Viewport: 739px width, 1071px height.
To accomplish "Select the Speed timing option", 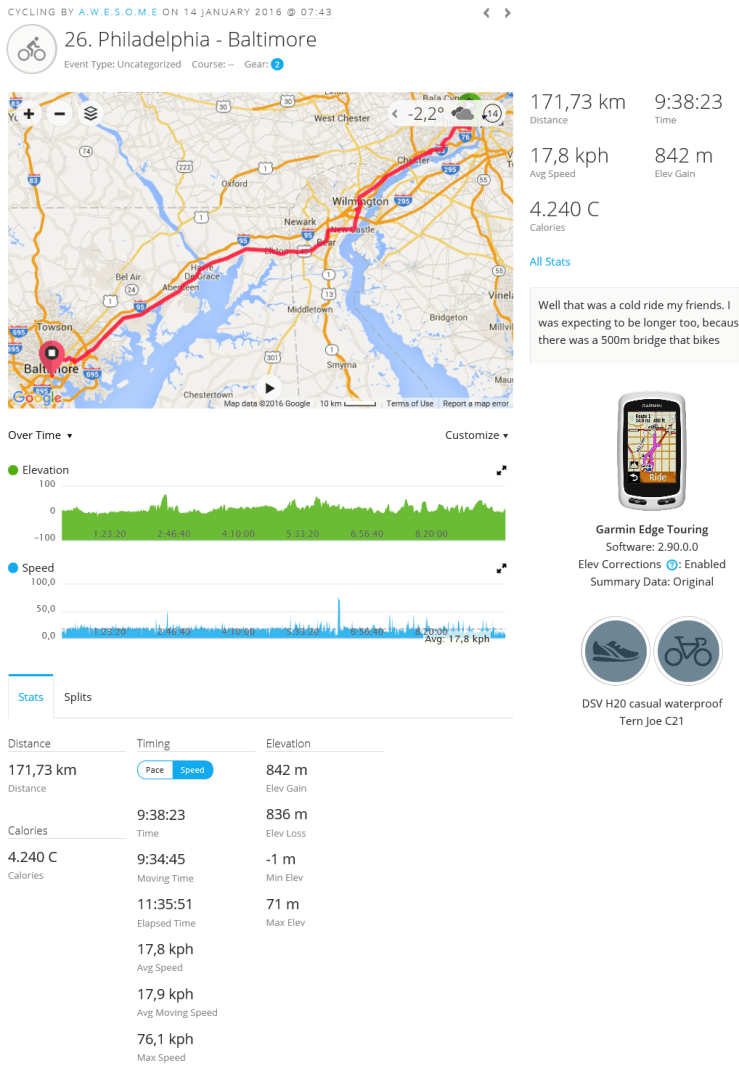I will click(x=192, y=770).
